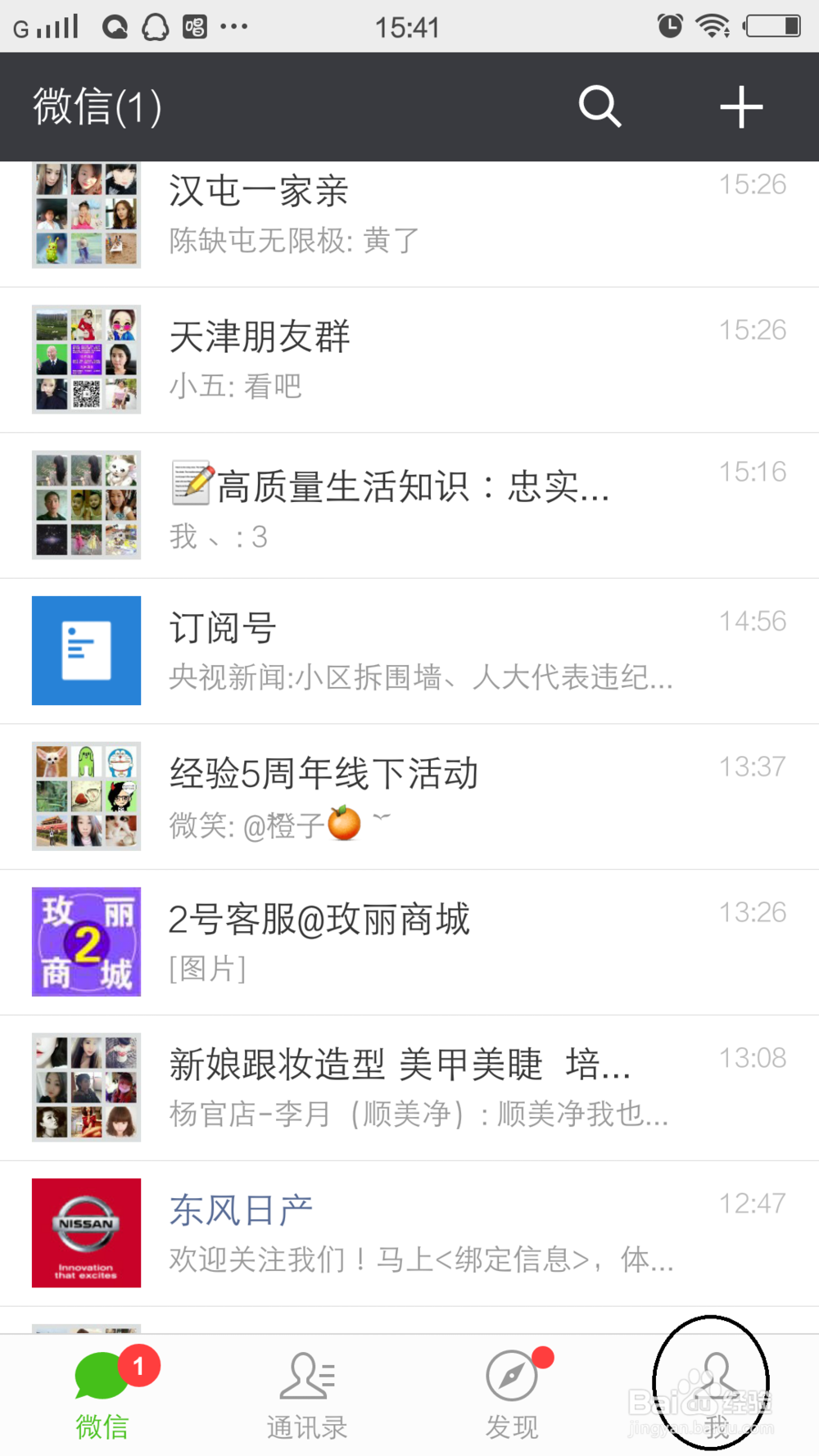Open the 订阅号 subscriptions row
This screenshot has height=1456, width=819.
409,651
